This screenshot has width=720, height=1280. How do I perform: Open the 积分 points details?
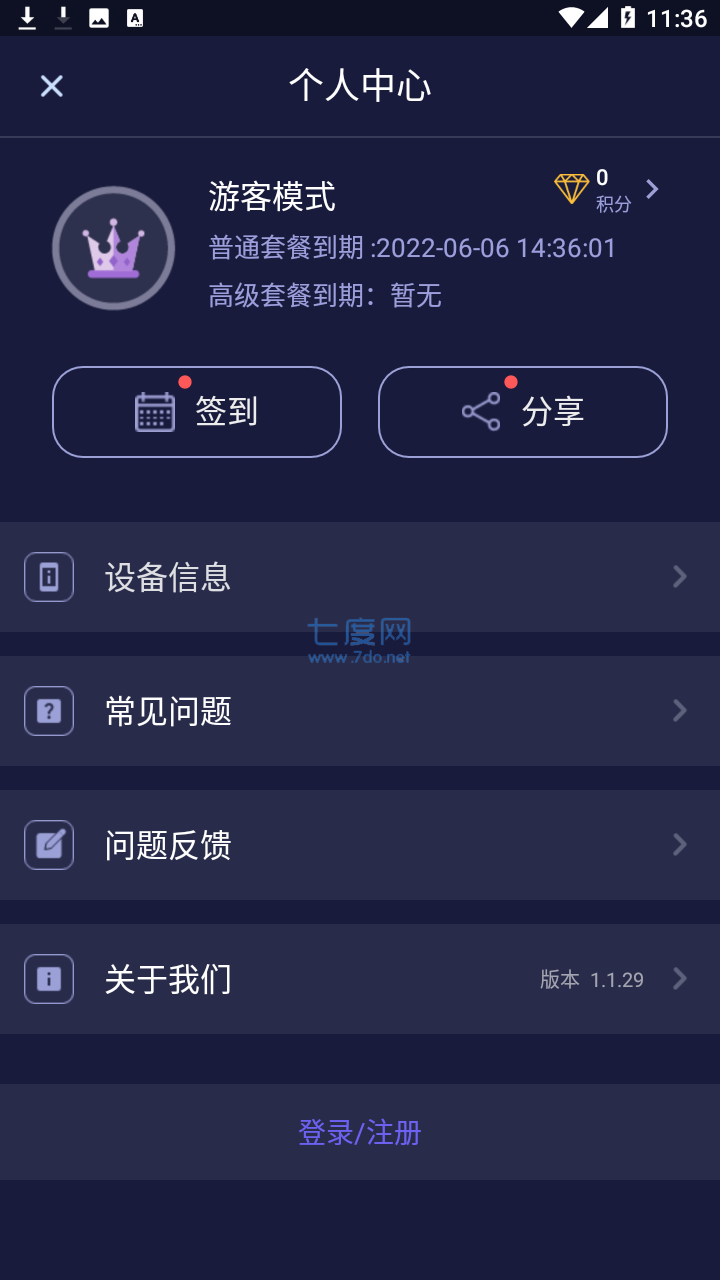607,190
